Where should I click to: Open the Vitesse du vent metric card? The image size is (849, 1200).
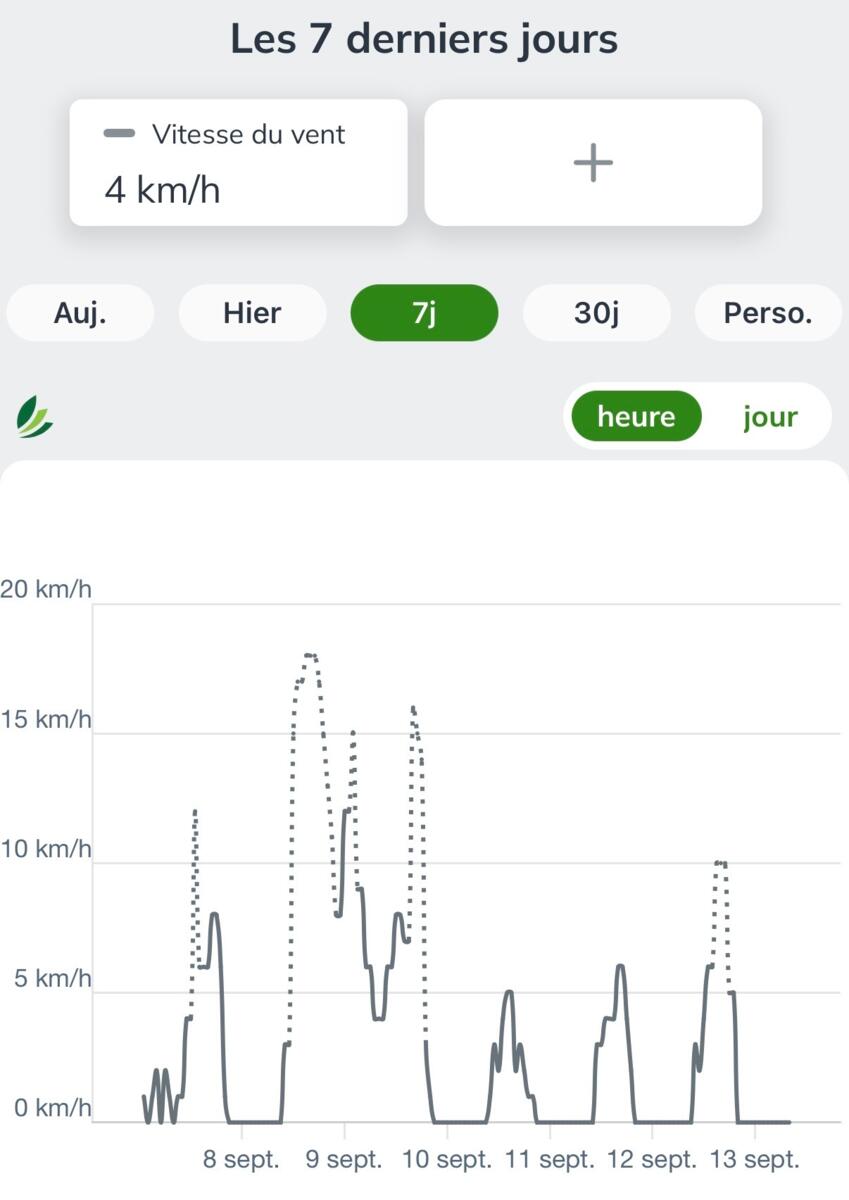pyautogui.click(x=238, y=162)
